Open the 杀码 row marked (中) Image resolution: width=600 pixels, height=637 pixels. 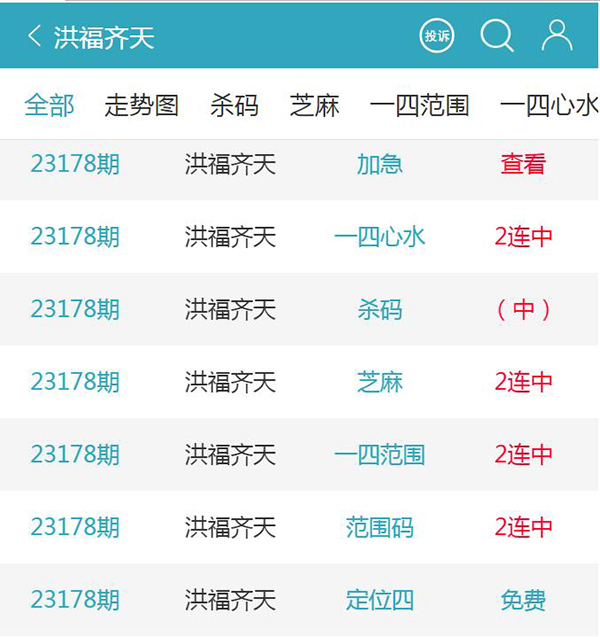click(523, 310)
